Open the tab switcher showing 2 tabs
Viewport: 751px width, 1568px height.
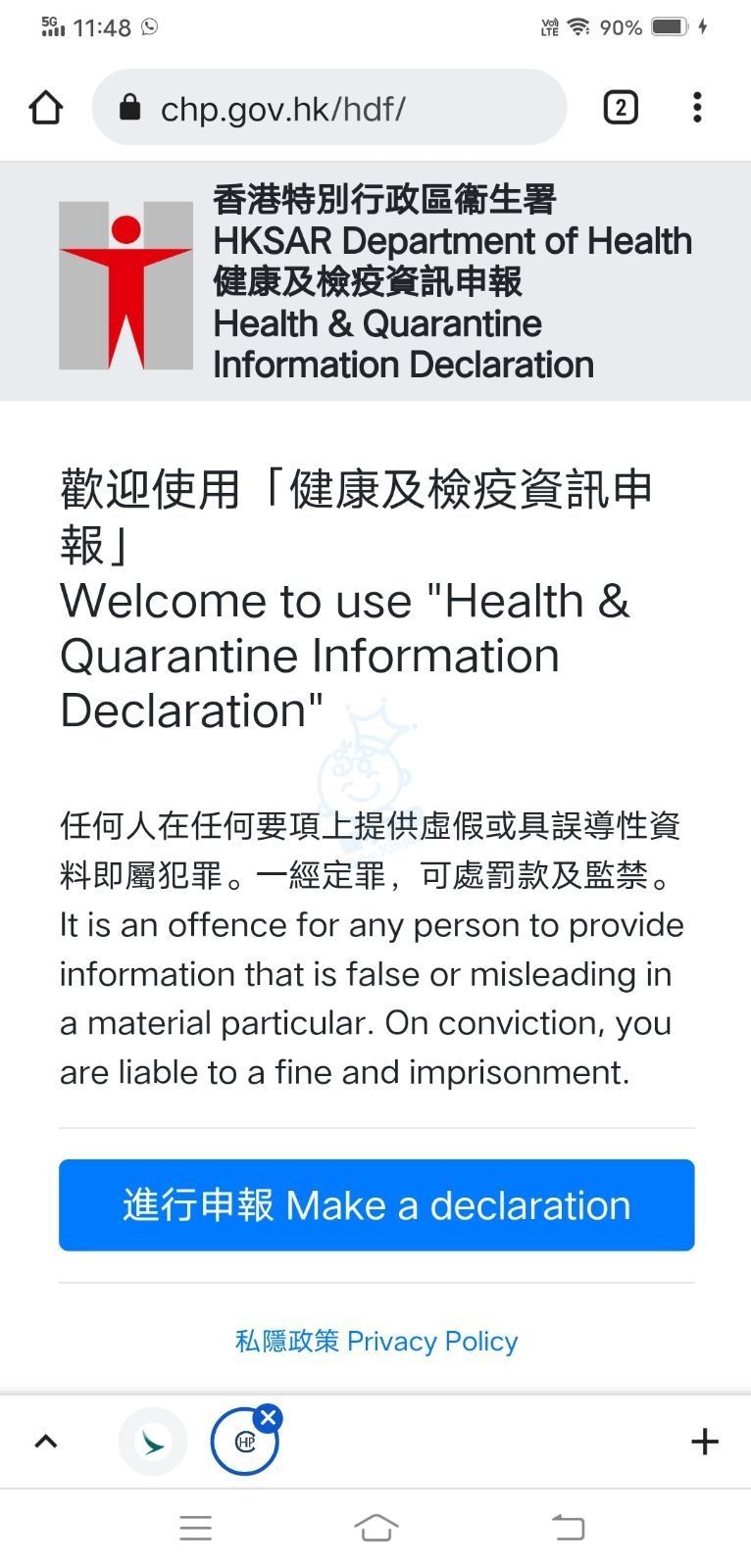point(620,108)
